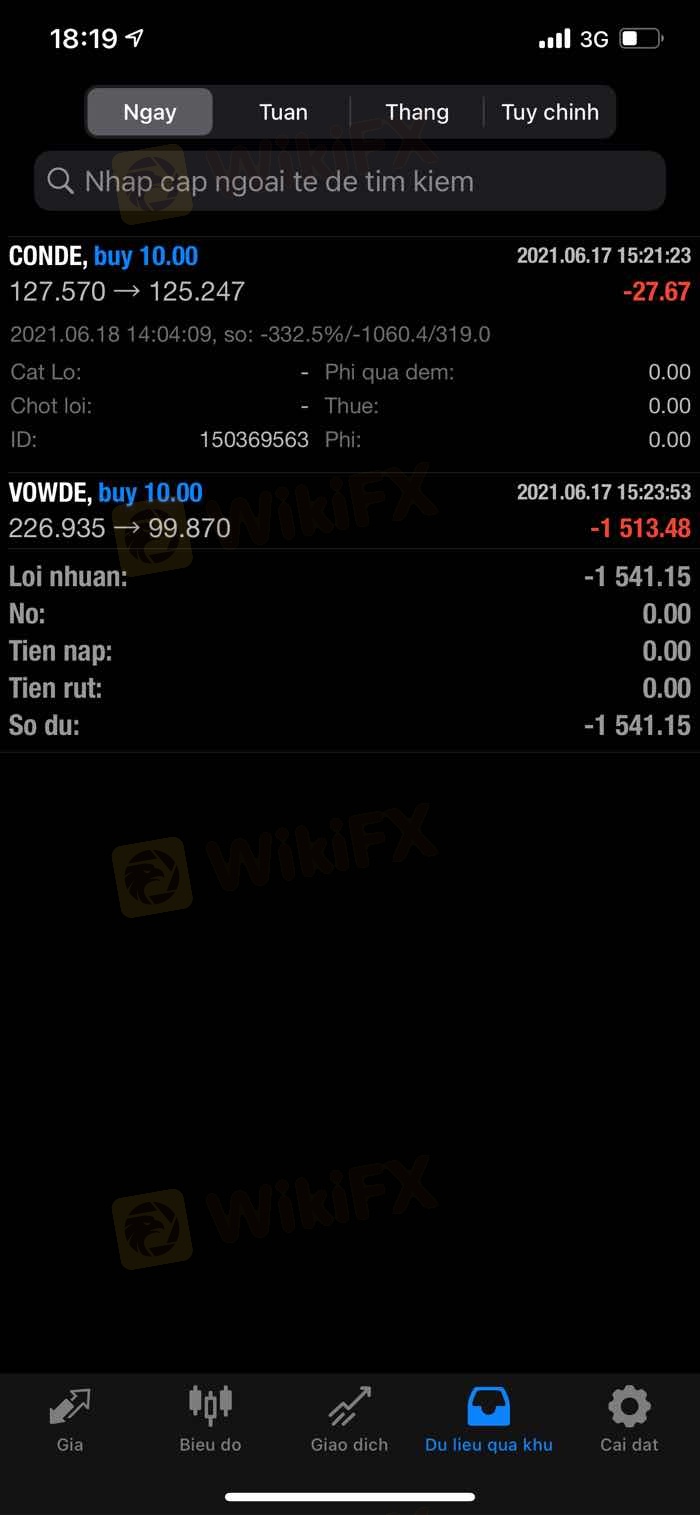
Task: Tap the currency pair search field
Action: [x=350, y=181]
